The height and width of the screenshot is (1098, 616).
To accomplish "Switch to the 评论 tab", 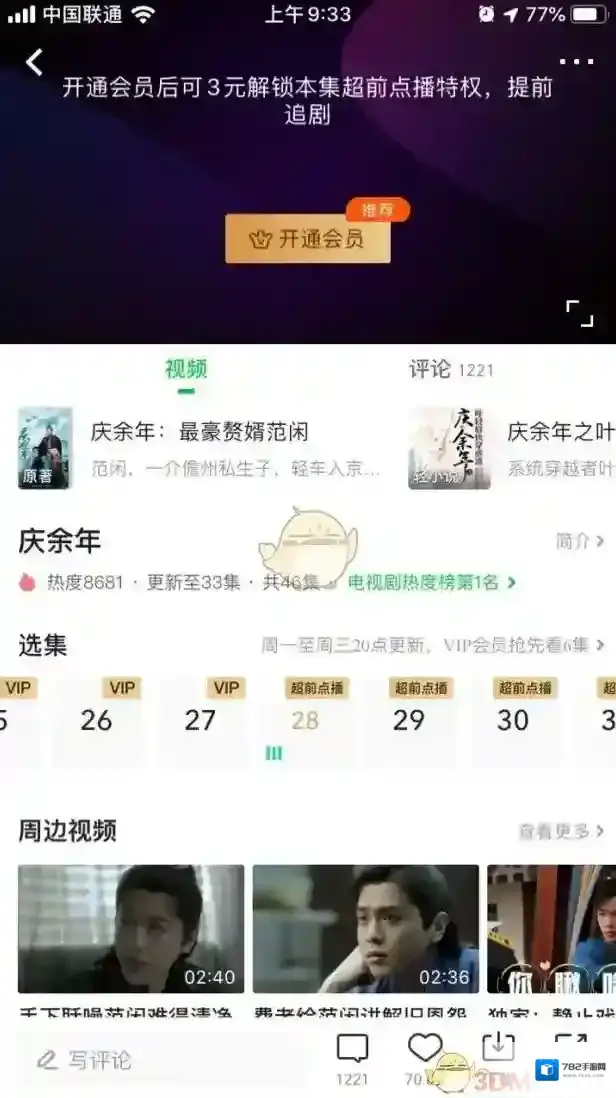I will tap(450, 369).
